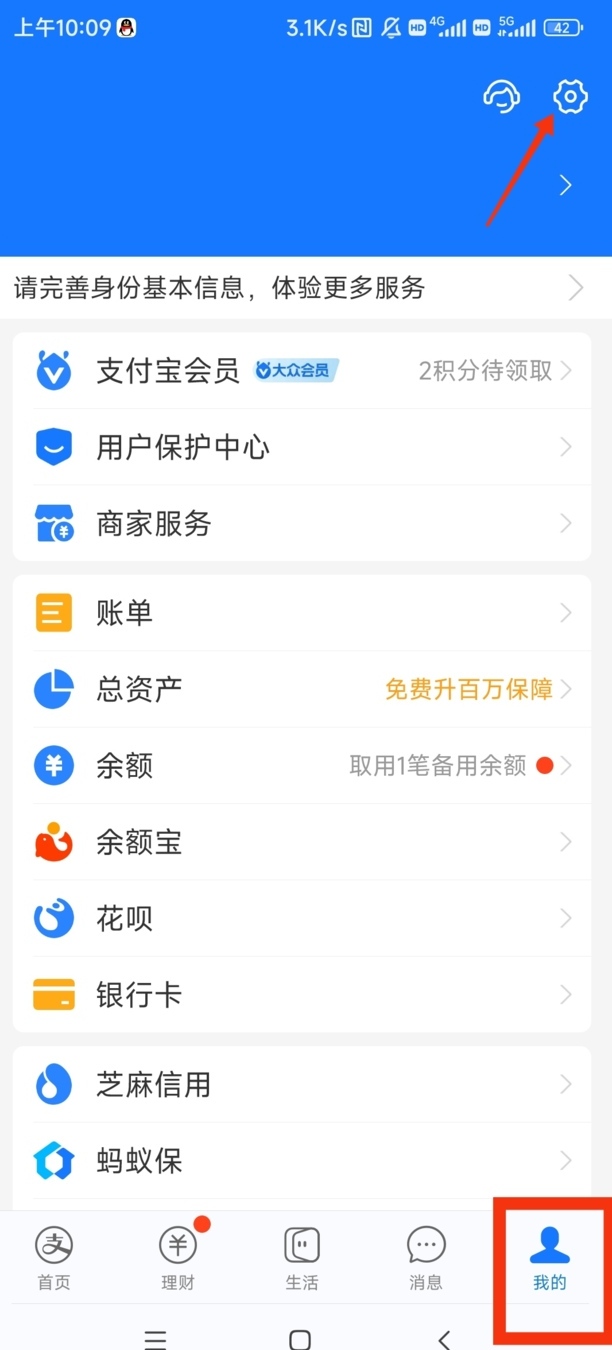Tap the system back button
The image size is (612, 1350).
[445, 1338]
